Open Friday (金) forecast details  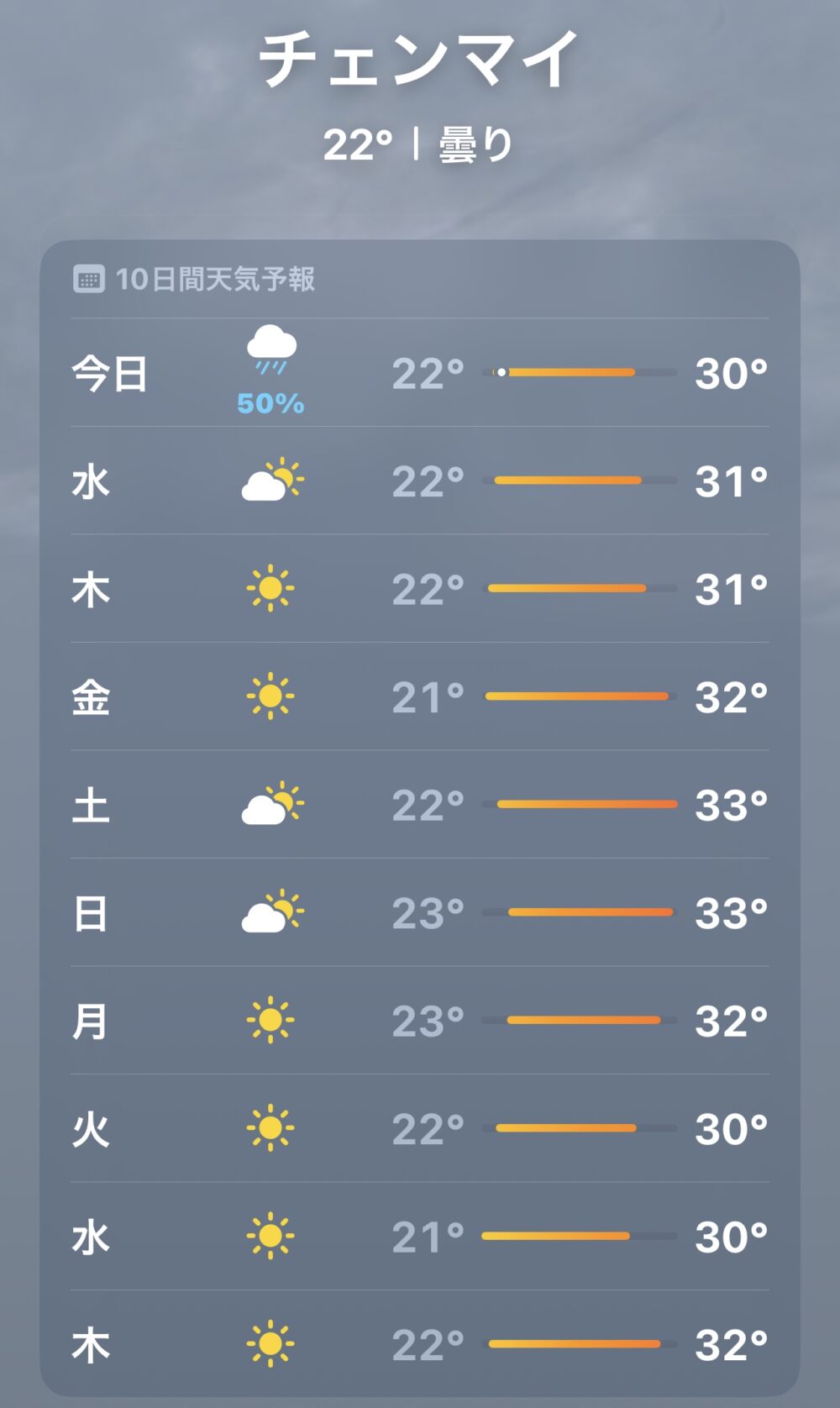pyautogui.click(x=420, y=696)
